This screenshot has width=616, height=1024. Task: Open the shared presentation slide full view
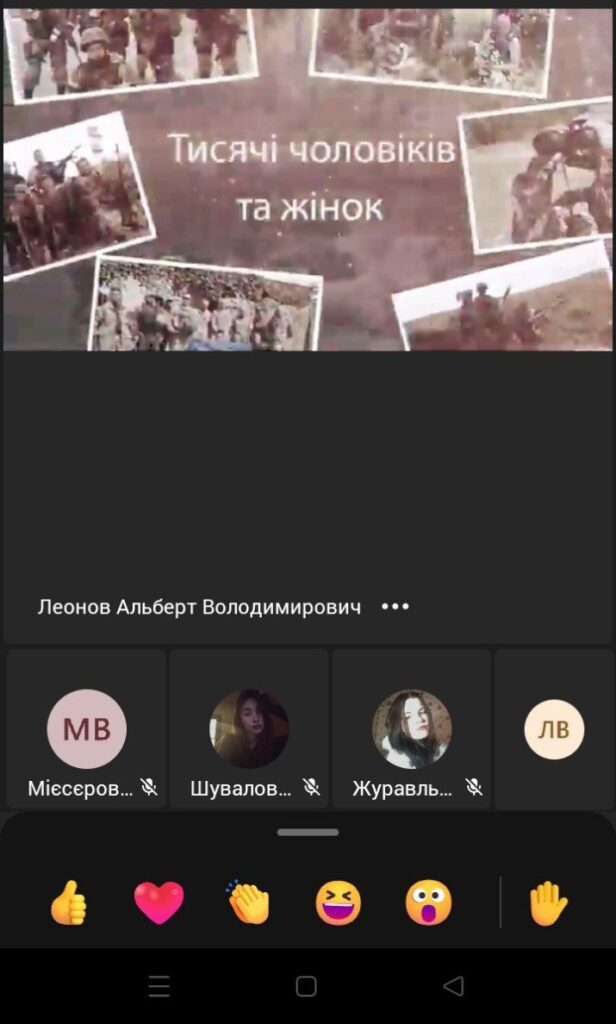pyautogui.click(x=308, y=180)
